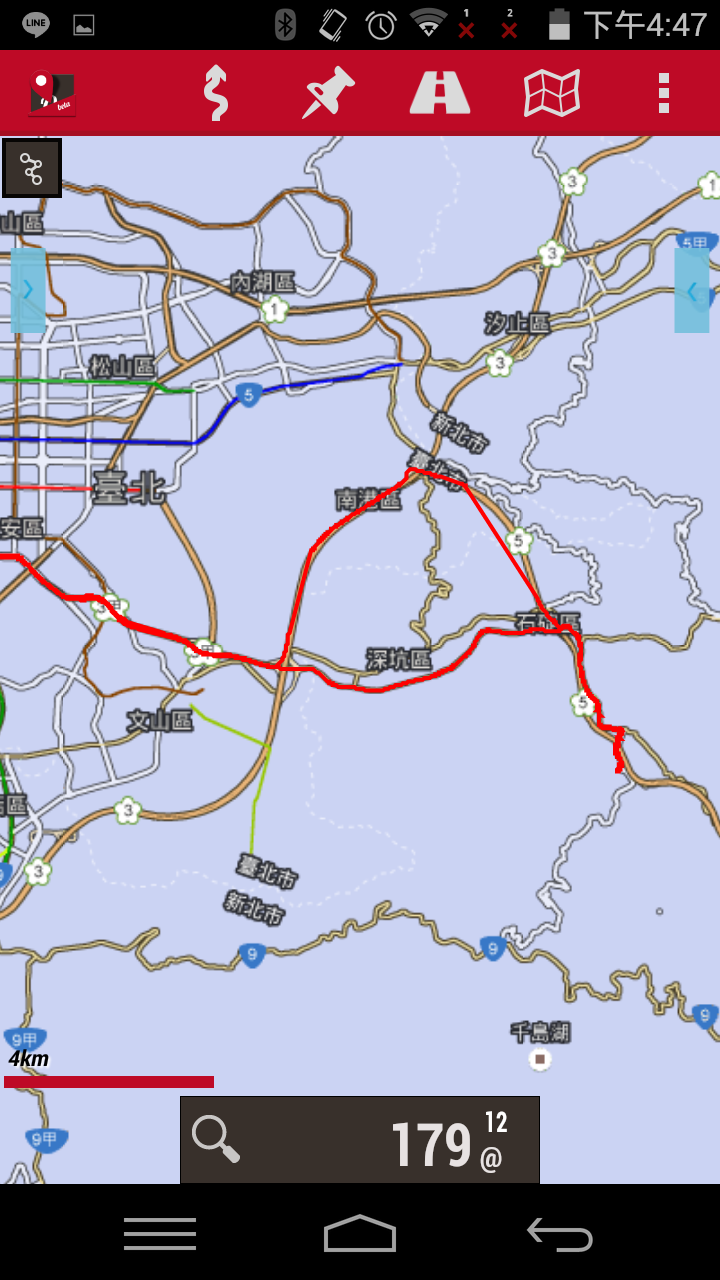The height and width of the screenshot is (1280, 720).
Task: Tap the app logo in the toolbar
Action: [52, 93]
